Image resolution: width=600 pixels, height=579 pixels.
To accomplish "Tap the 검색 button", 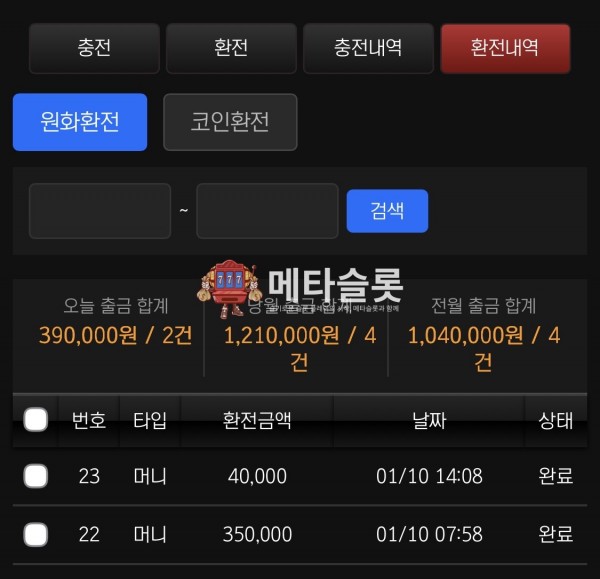I will [x=387, y=211].
